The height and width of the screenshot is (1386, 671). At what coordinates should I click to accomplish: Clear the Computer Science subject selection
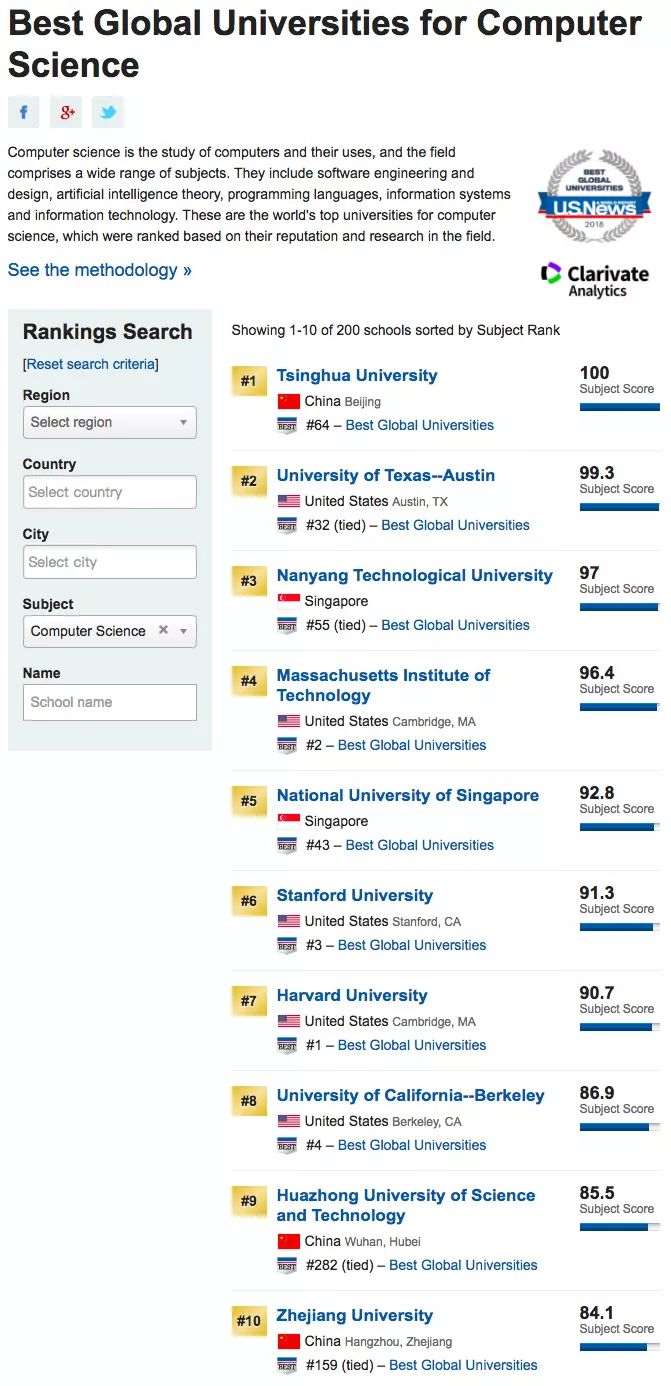point(163,630)
